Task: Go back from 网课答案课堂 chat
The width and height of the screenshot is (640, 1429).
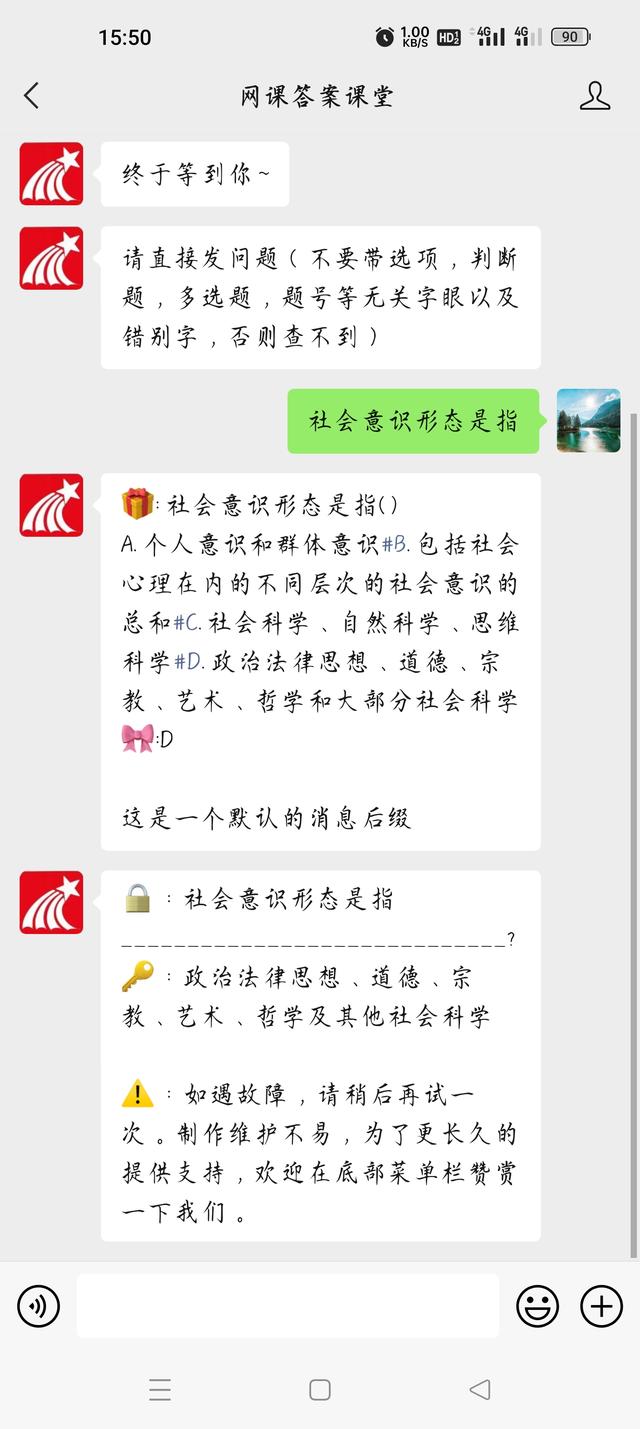Action: click(31, 96)
